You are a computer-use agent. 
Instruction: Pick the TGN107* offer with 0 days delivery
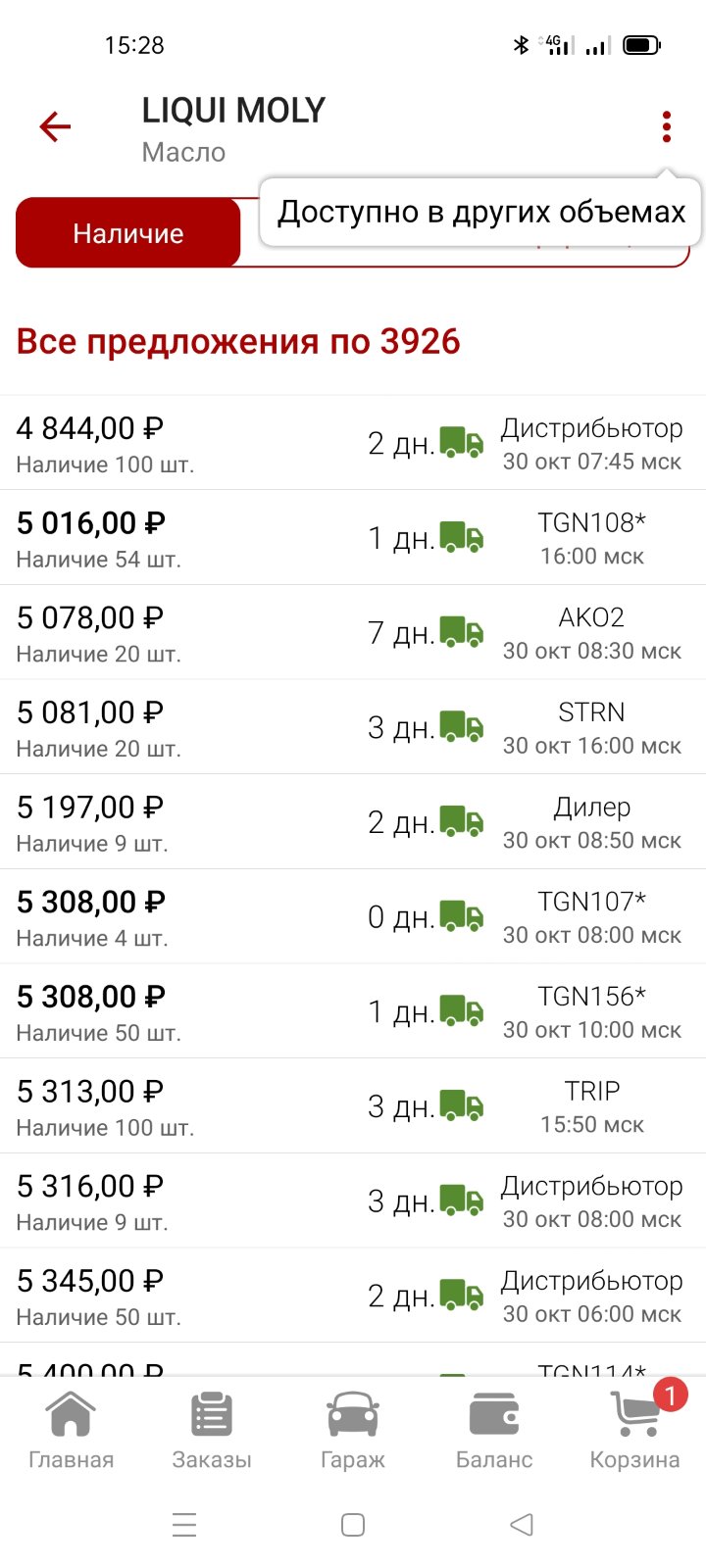pyautogui.click(x=353, y=917)
